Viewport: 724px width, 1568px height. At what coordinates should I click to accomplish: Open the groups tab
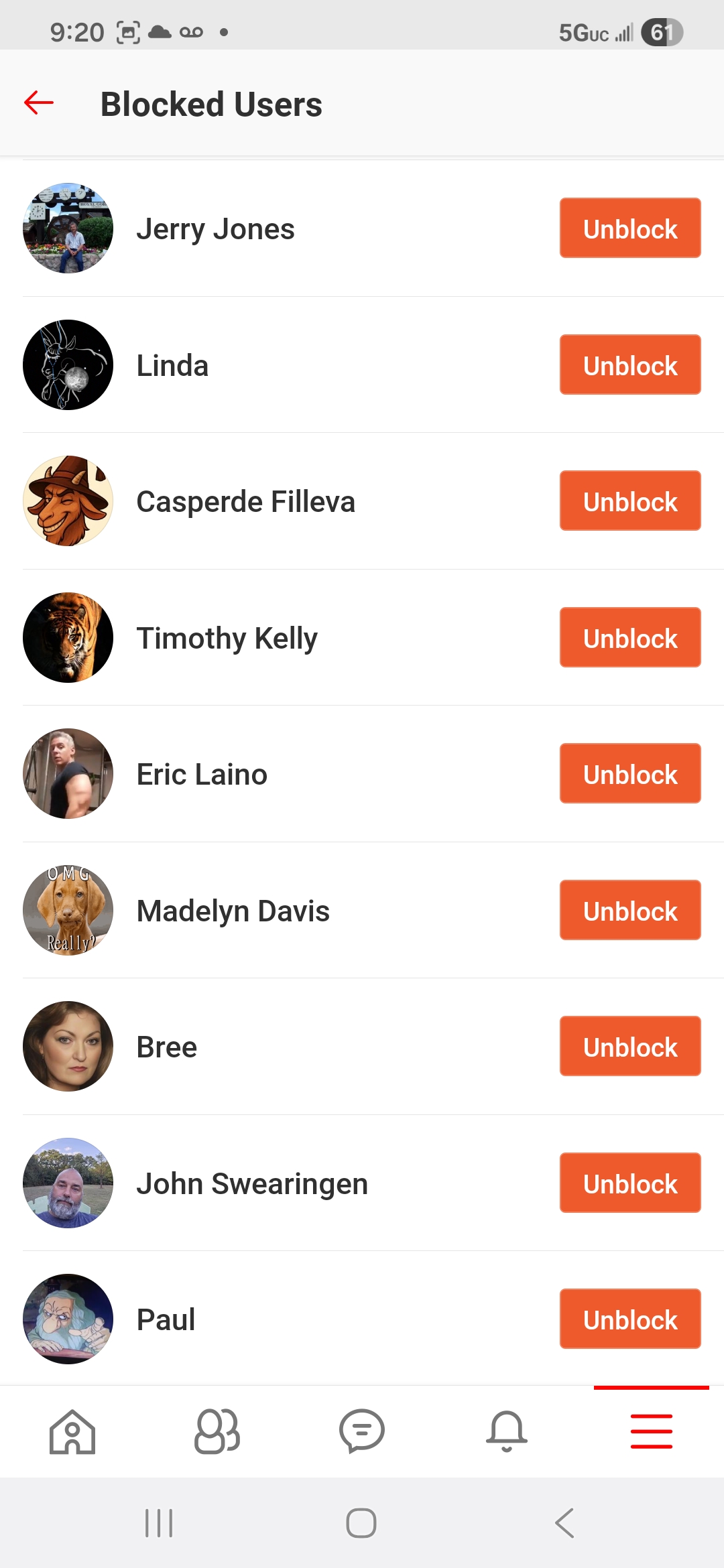217,1432
